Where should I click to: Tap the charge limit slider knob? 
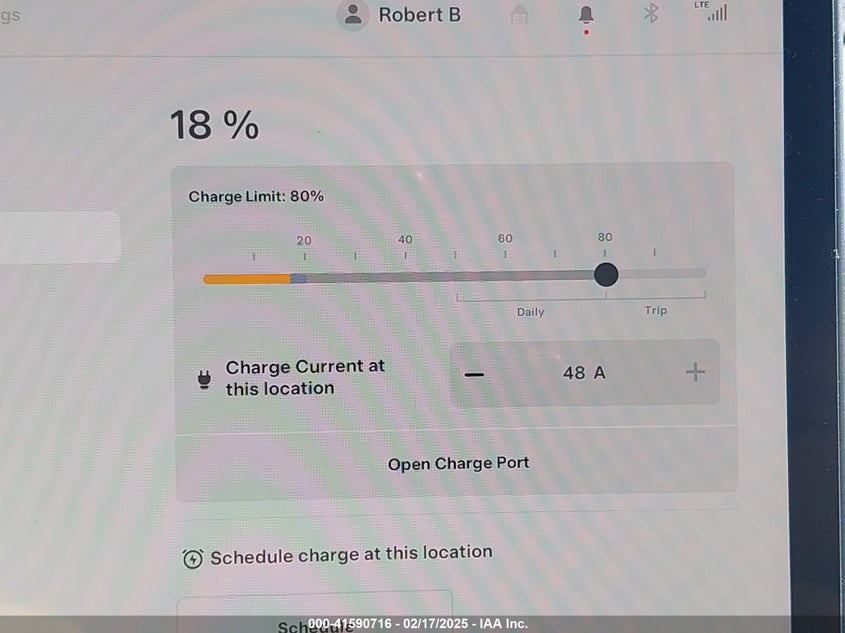point(606,274)
